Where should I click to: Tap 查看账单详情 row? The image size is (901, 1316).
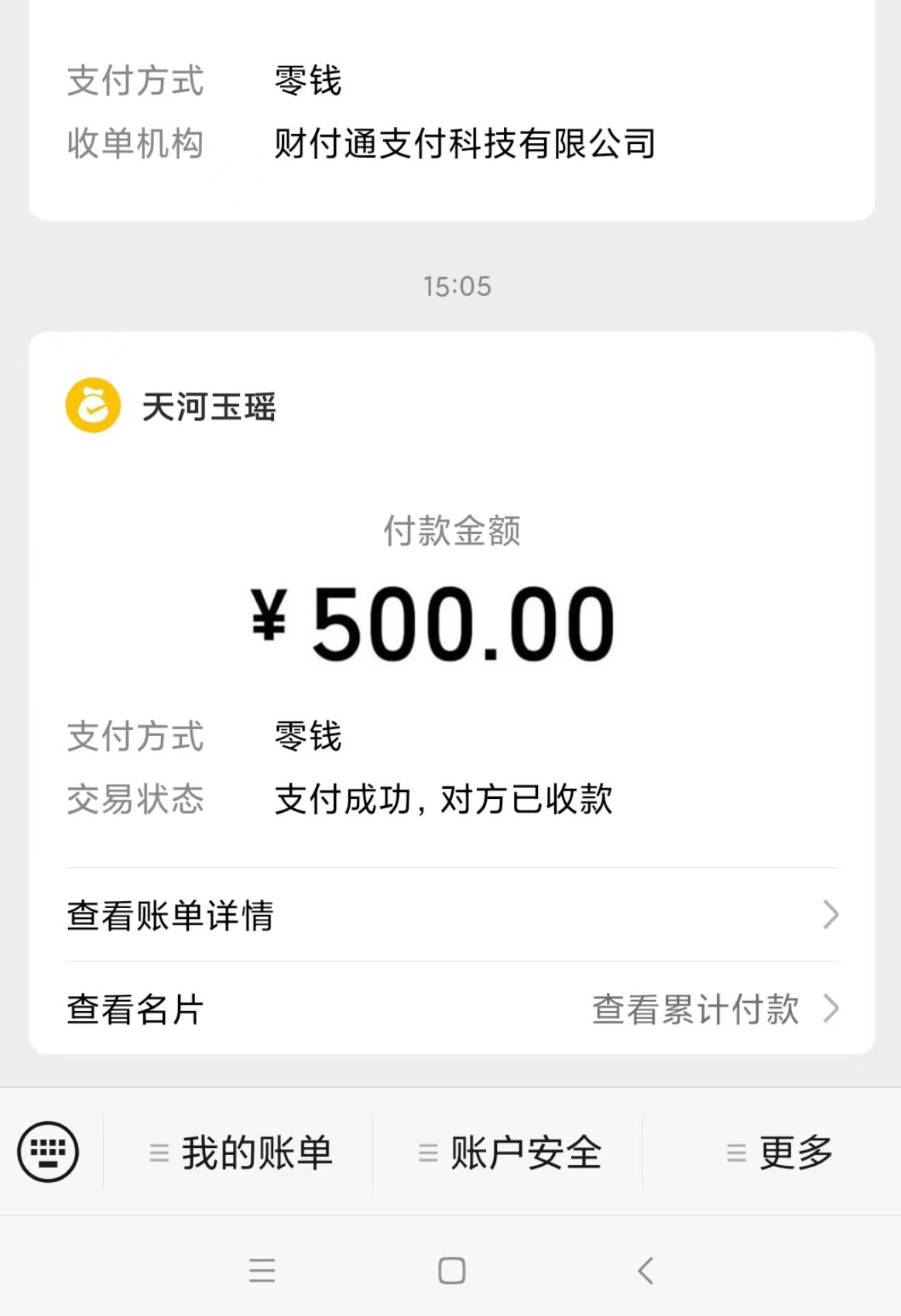171,917
